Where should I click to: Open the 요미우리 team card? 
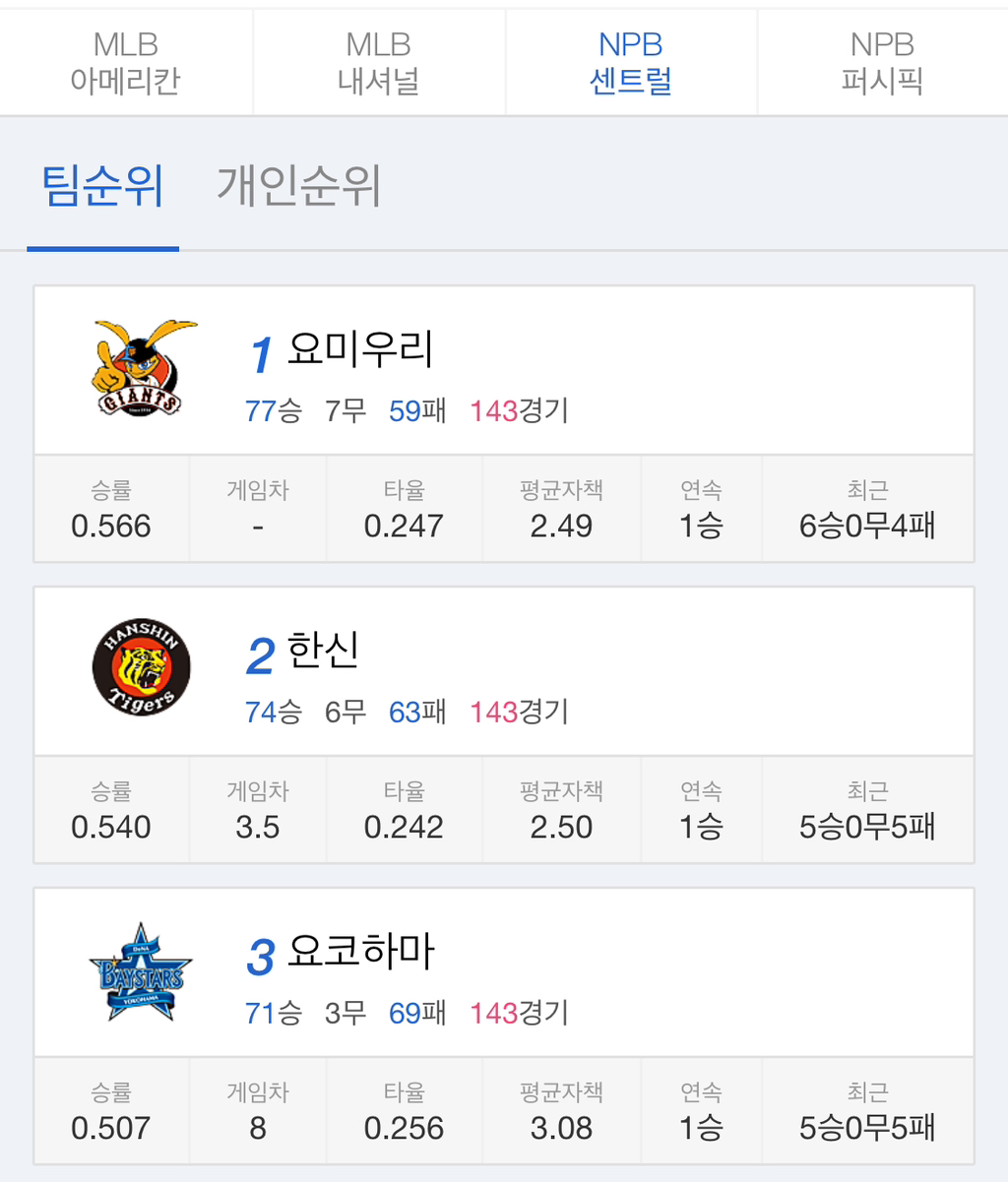click(x=503, y=371)
